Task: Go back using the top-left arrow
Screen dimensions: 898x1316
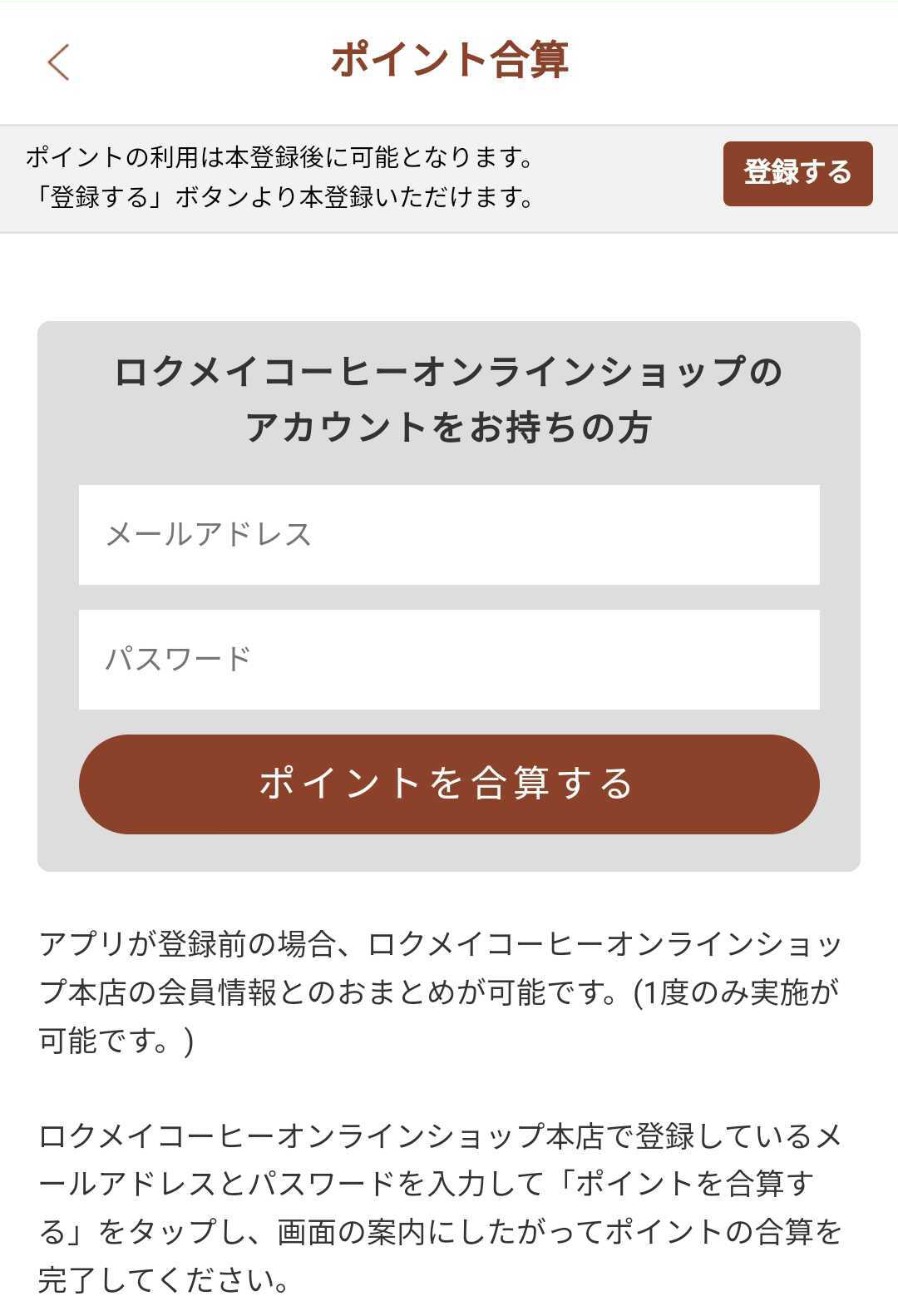Action: point(58,62)
